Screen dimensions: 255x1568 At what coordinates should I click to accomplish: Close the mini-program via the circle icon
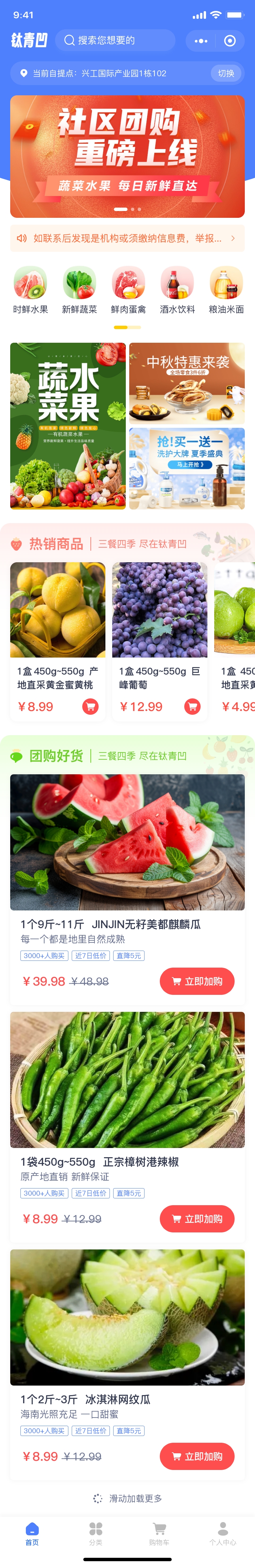tap(230, 41)
